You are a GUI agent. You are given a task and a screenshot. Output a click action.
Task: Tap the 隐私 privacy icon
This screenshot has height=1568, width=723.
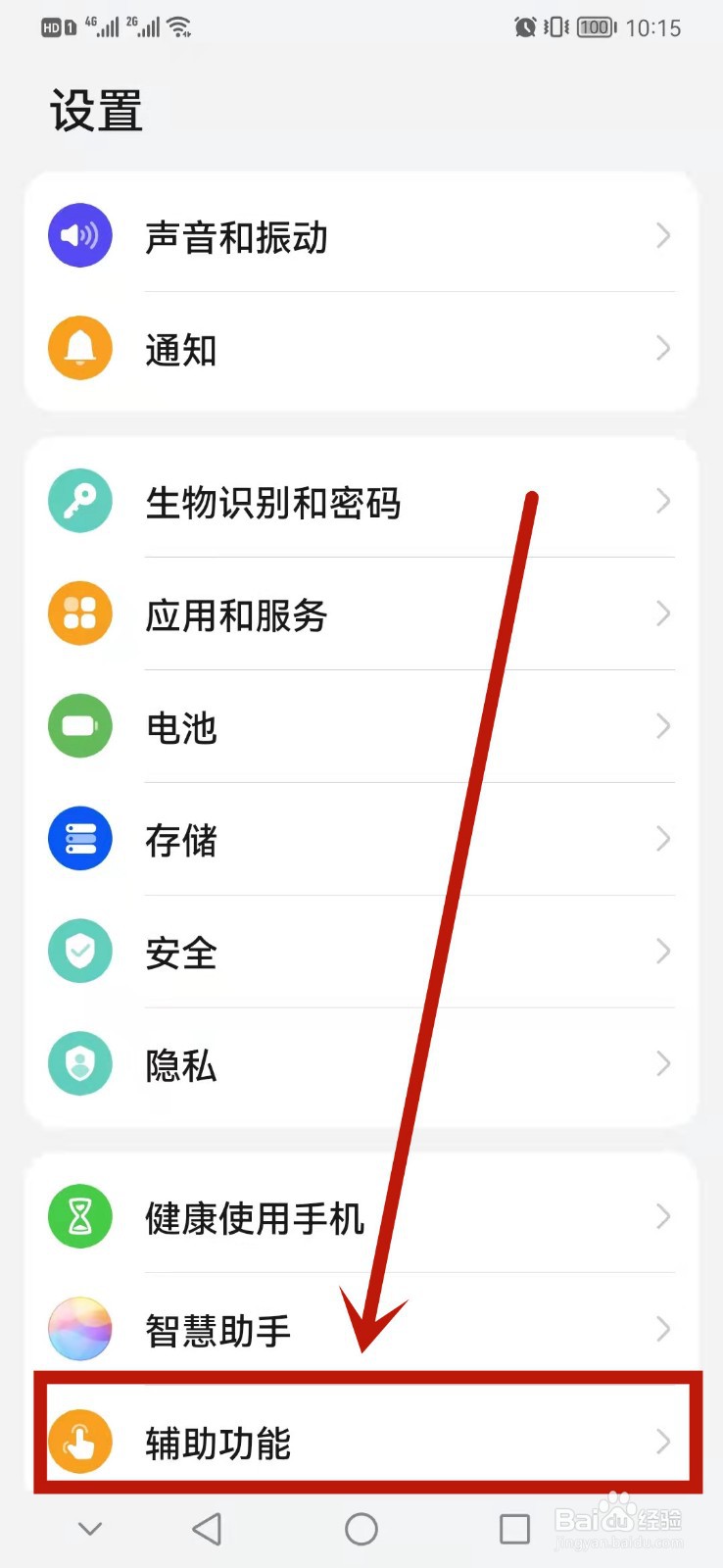pyautogui.click(x=79, y=1063)
